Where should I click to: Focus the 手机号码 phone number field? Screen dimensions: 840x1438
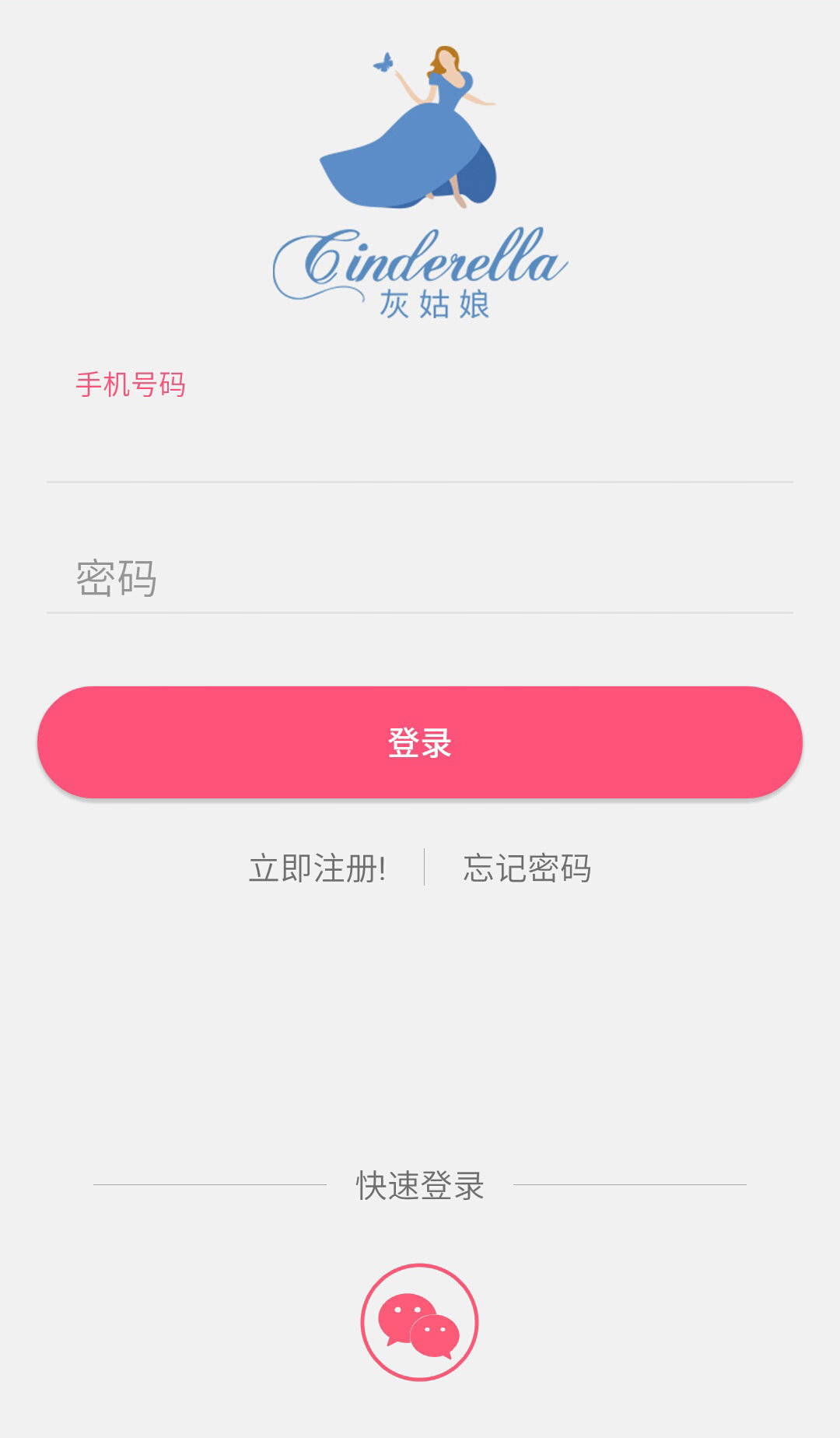(x=420, y=444)
